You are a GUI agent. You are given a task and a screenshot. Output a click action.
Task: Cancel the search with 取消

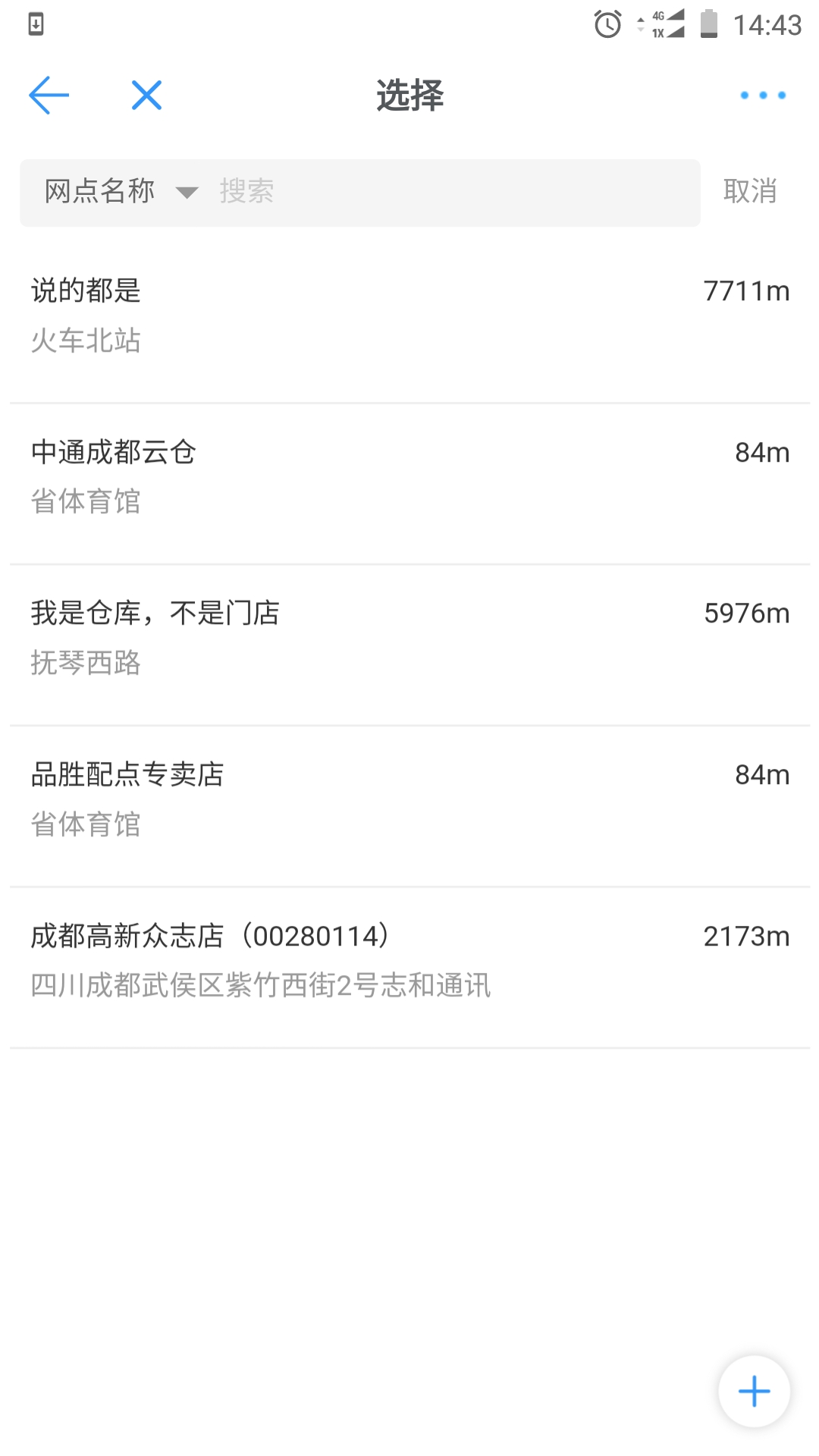click(750, 192)
